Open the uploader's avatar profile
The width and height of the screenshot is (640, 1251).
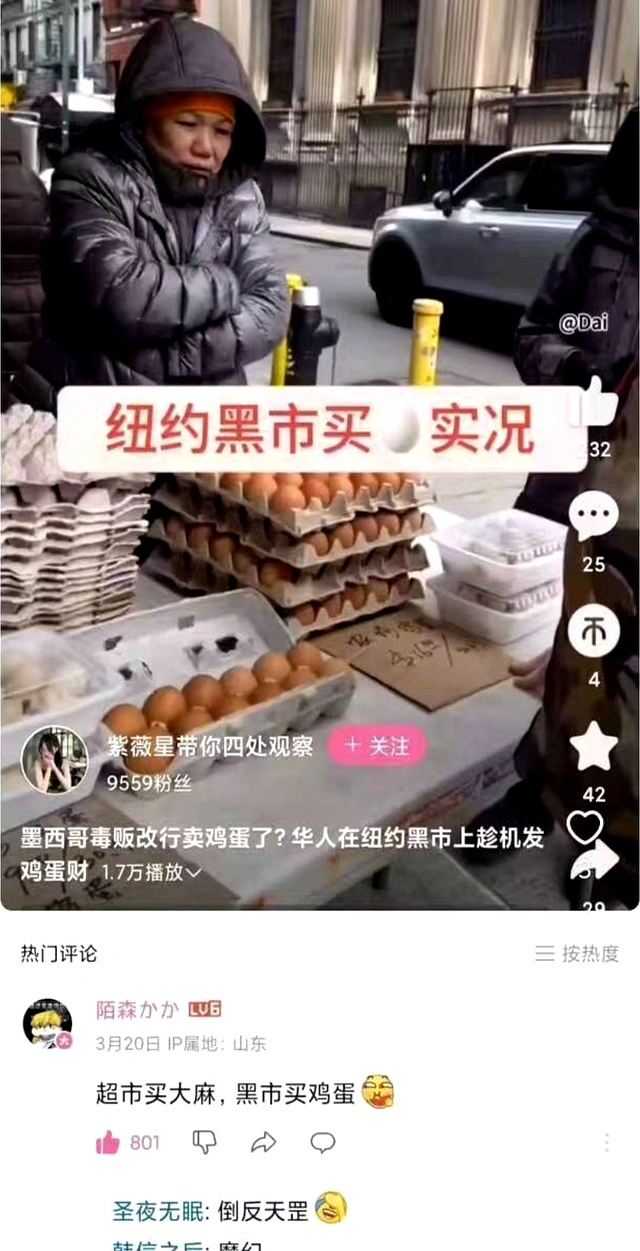point(55,760)
